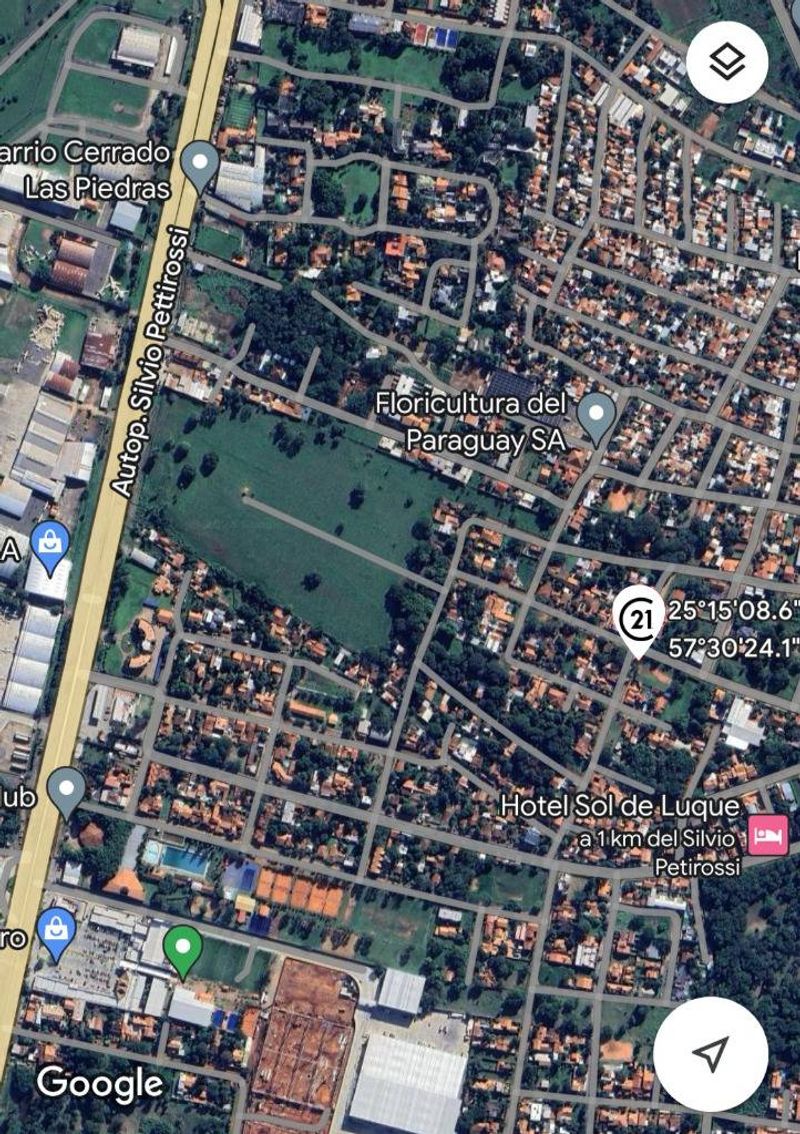
Task: Select the Hotel Sol de Luque marker
Action: coord(769,836)
